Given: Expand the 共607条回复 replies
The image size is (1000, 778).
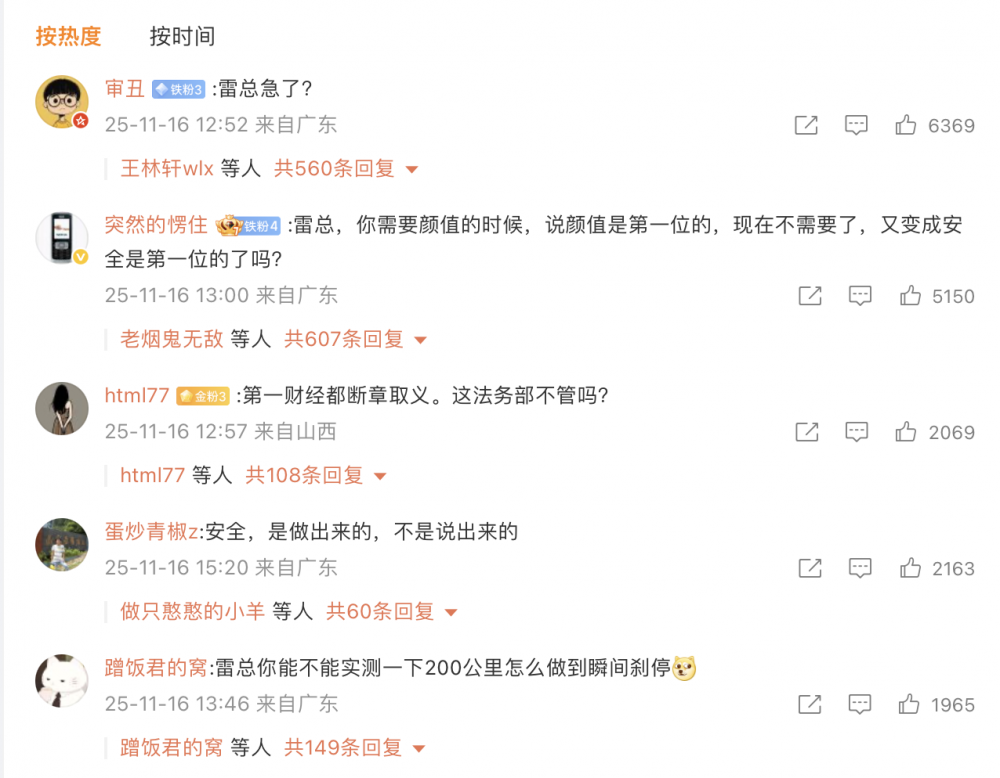Looking at the screenshot, I should (355, 340).
